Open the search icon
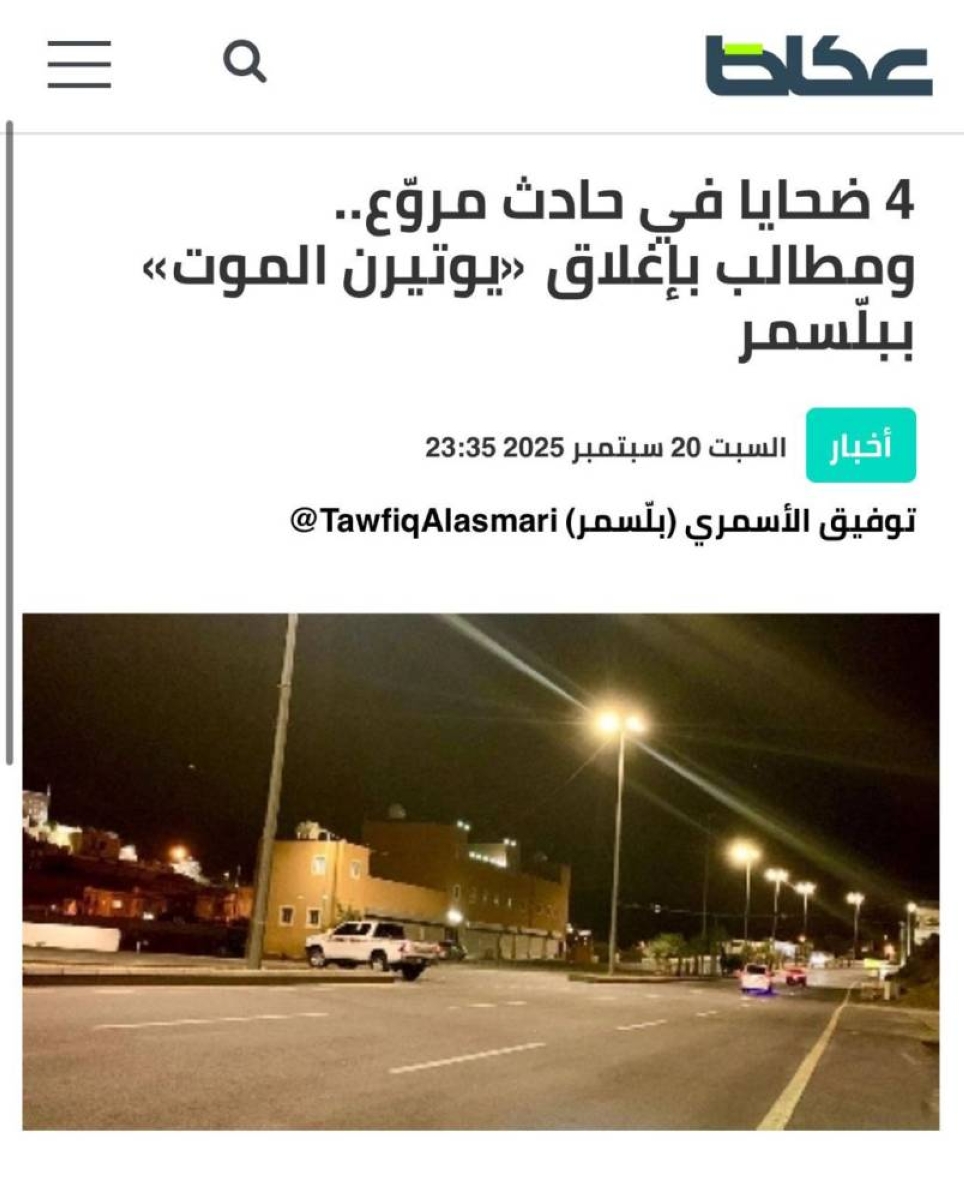This screenshot has width=964, height=1200. 244,63
